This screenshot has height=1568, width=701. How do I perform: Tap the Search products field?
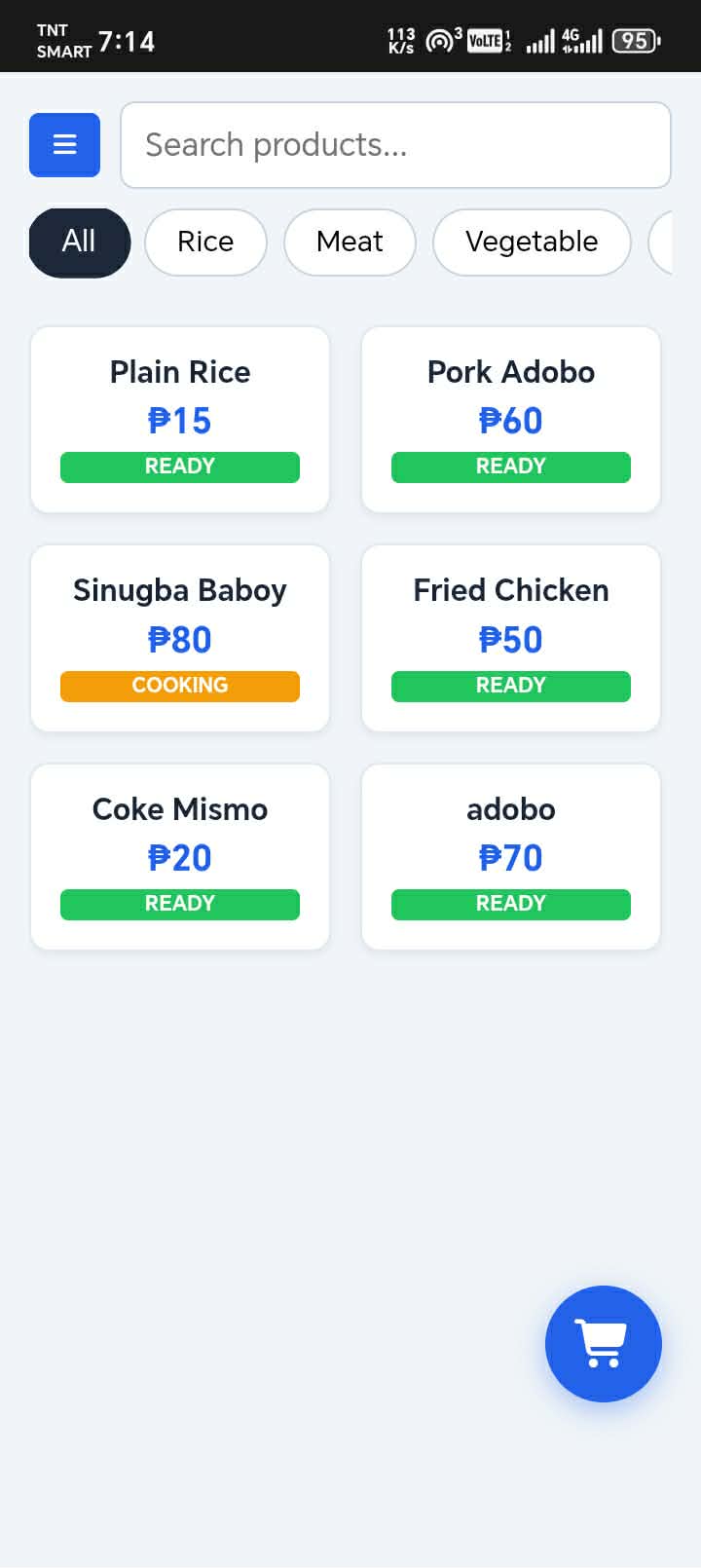click(395, 145)
